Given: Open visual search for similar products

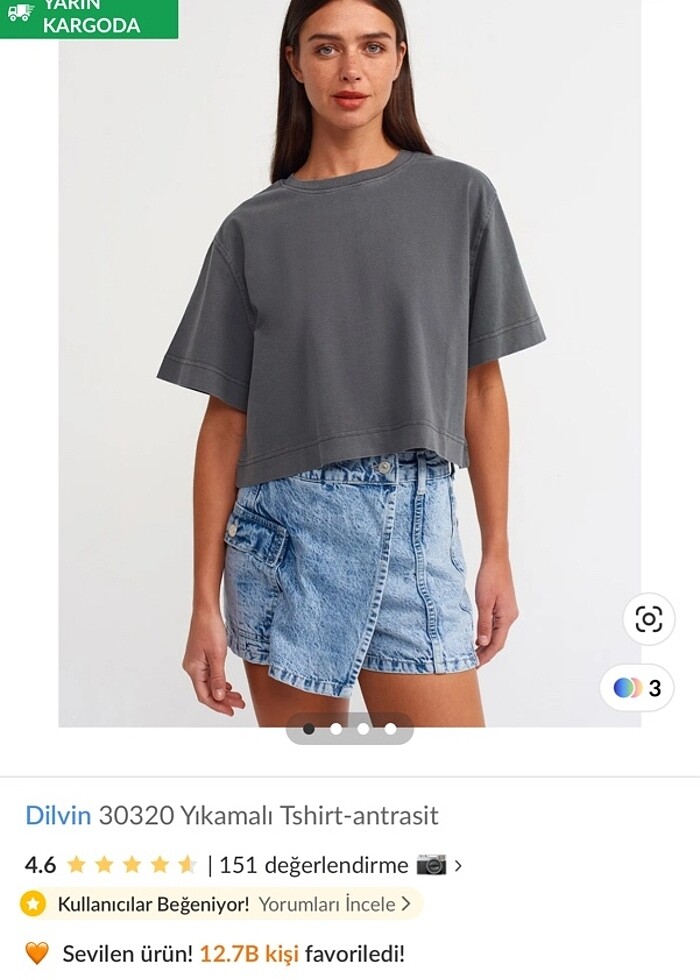Looking at the screenshot, I should pyautogui.click(x=648, y=619).
